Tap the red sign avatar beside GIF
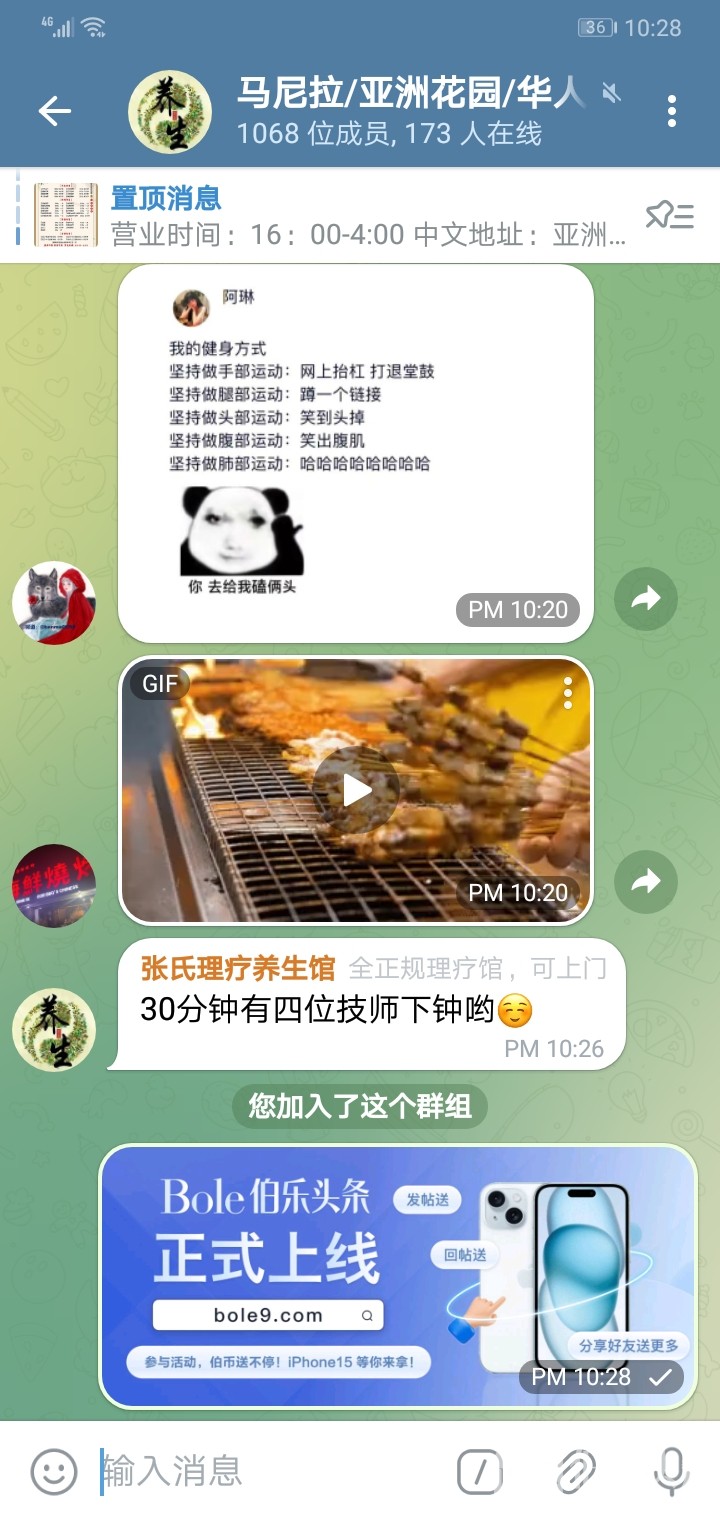This screenshot has height=1520, width=720. pos(54,885)
